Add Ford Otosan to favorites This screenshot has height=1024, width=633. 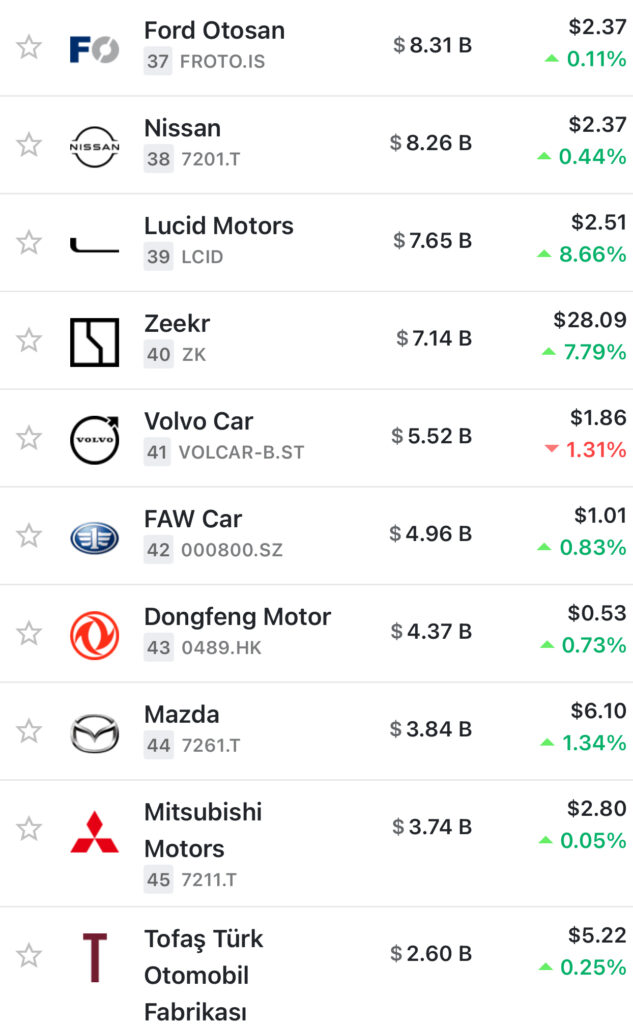click(x=30, y=47)
